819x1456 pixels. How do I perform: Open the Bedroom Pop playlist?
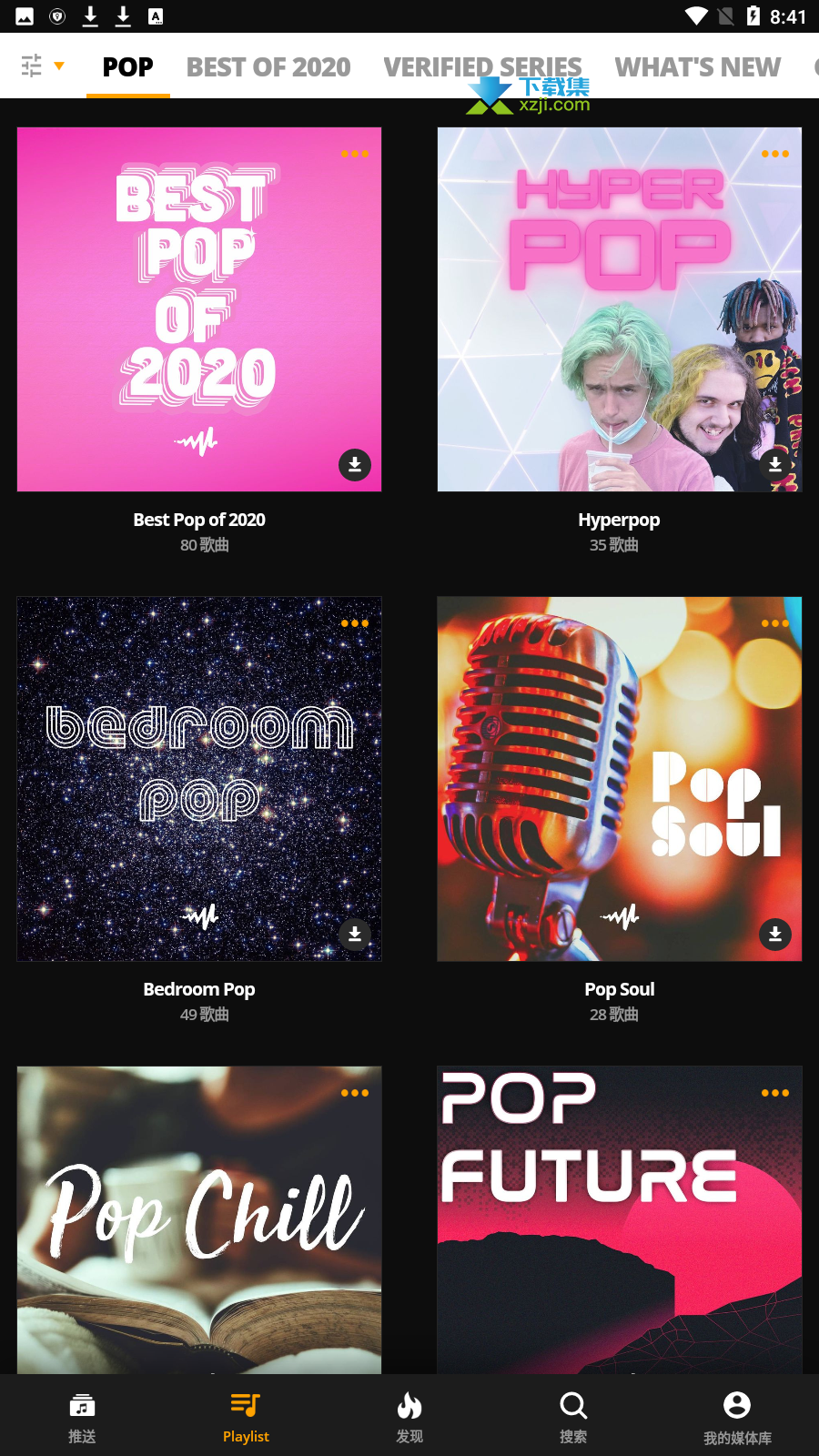click(199, 779)
